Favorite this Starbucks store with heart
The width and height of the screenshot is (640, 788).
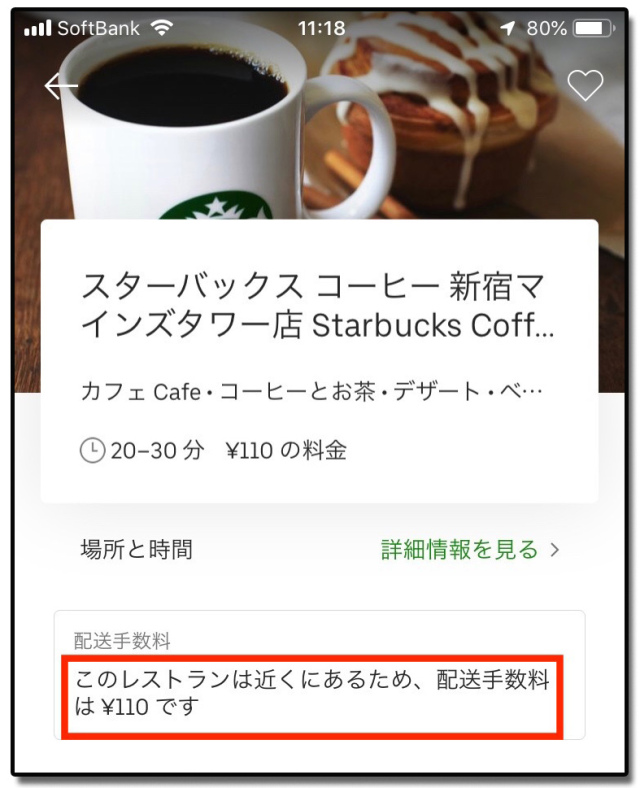pos(585,86)
